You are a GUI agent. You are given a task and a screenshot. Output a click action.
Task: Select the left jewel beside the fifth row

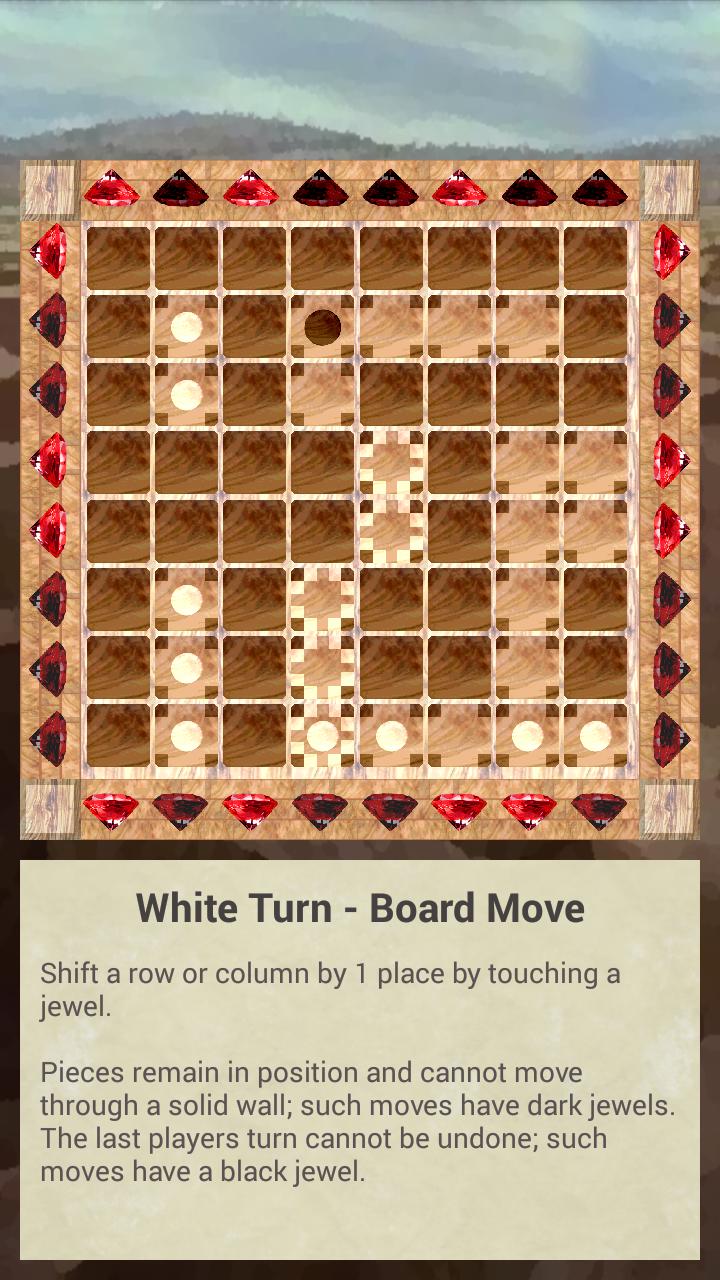point(50,530)
